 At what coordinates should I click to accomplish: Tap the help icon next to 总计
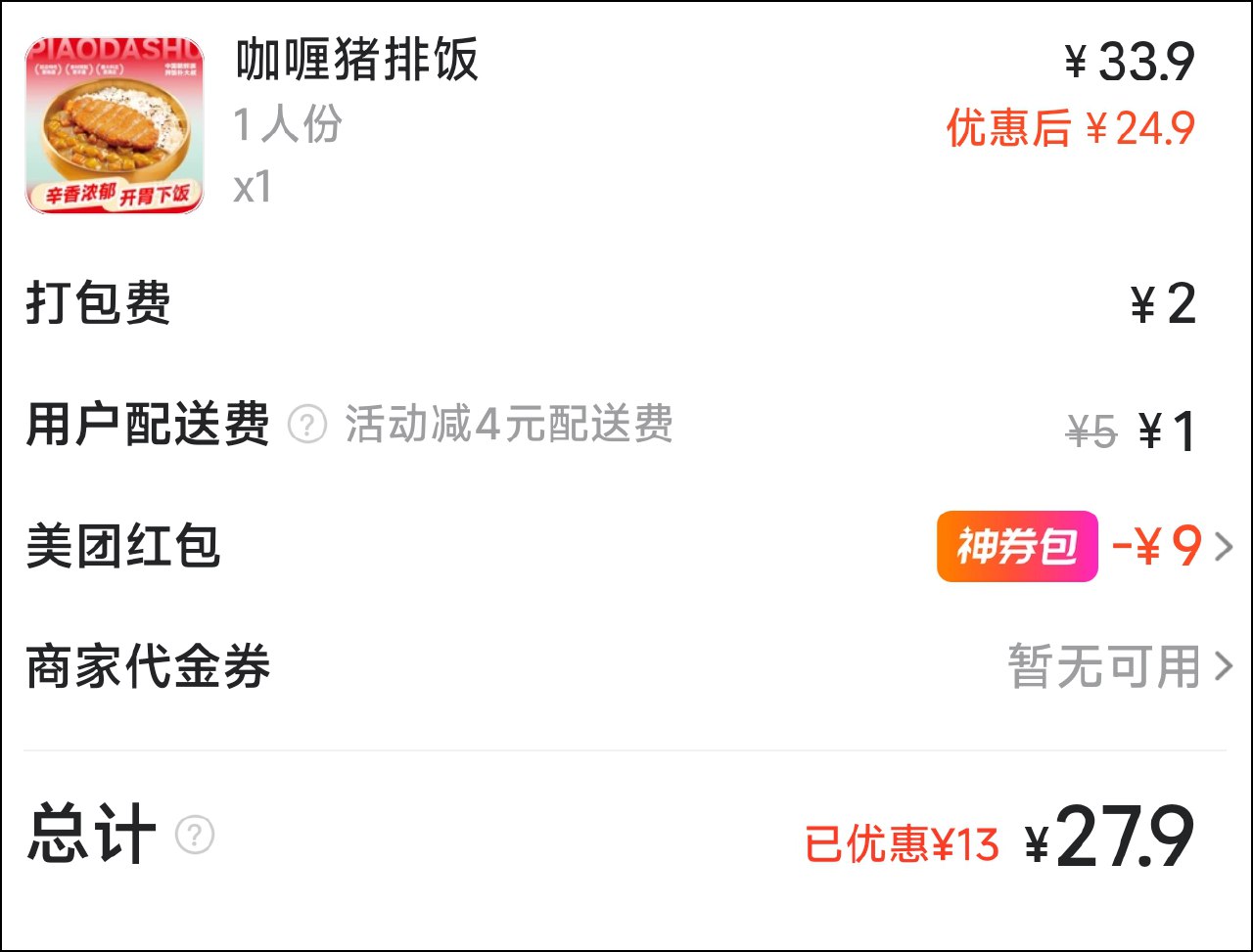pyautogui.click(x=195, y=836)
